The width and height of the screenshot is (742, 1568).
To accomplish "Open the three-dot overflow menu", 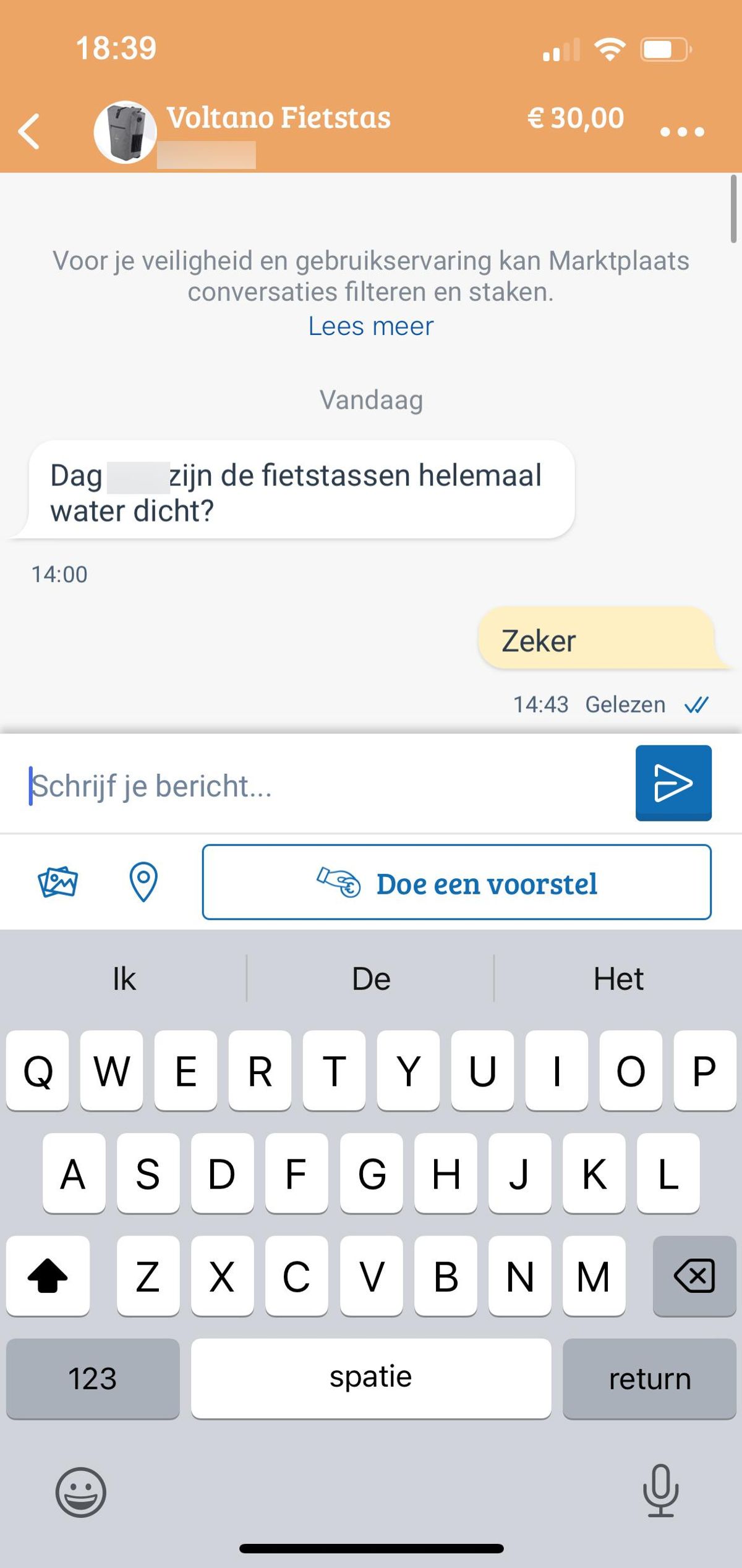I will point(682,132).
